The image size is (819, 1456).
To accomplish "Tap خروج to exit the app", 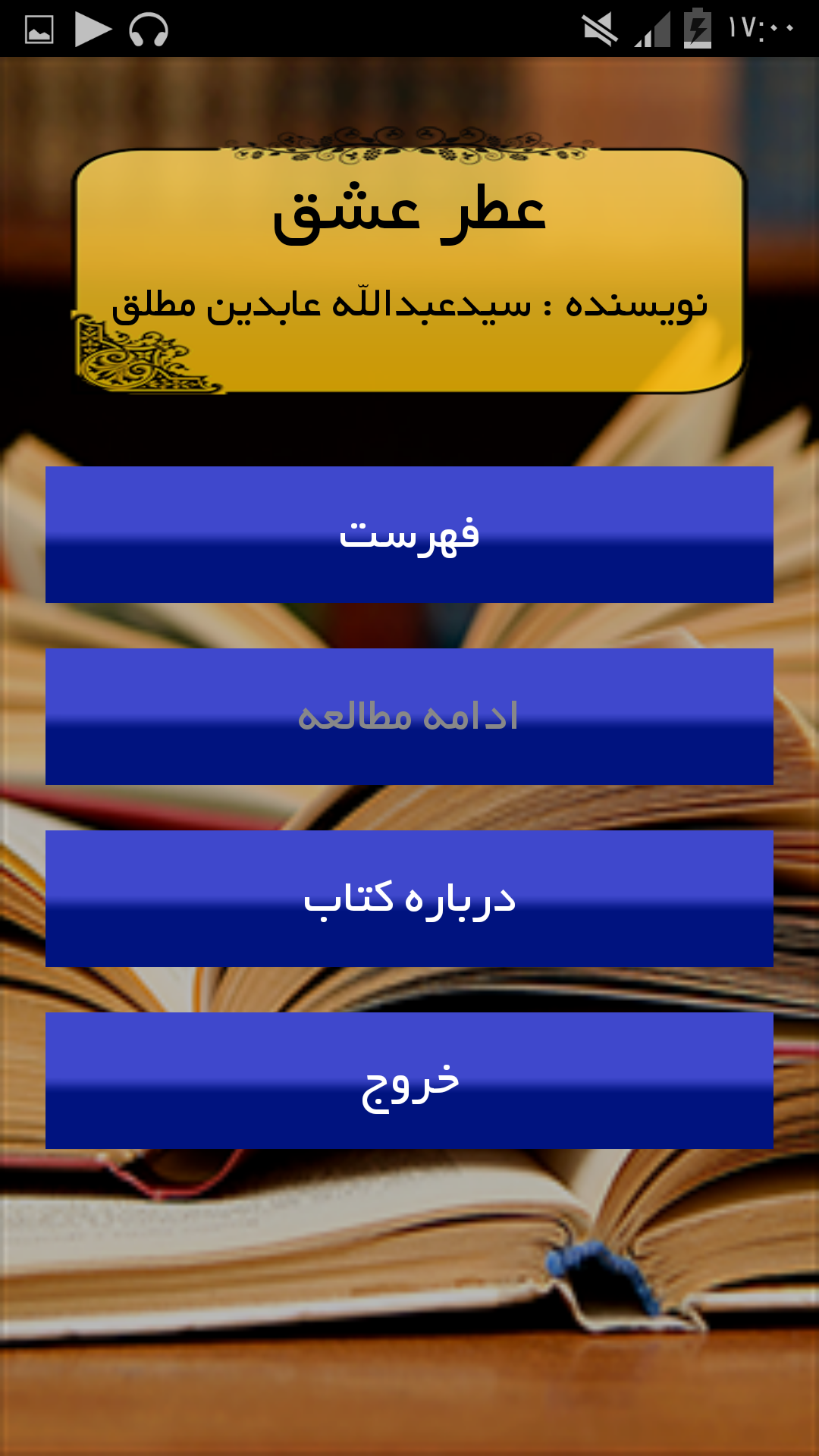I will coord(409,1081).
